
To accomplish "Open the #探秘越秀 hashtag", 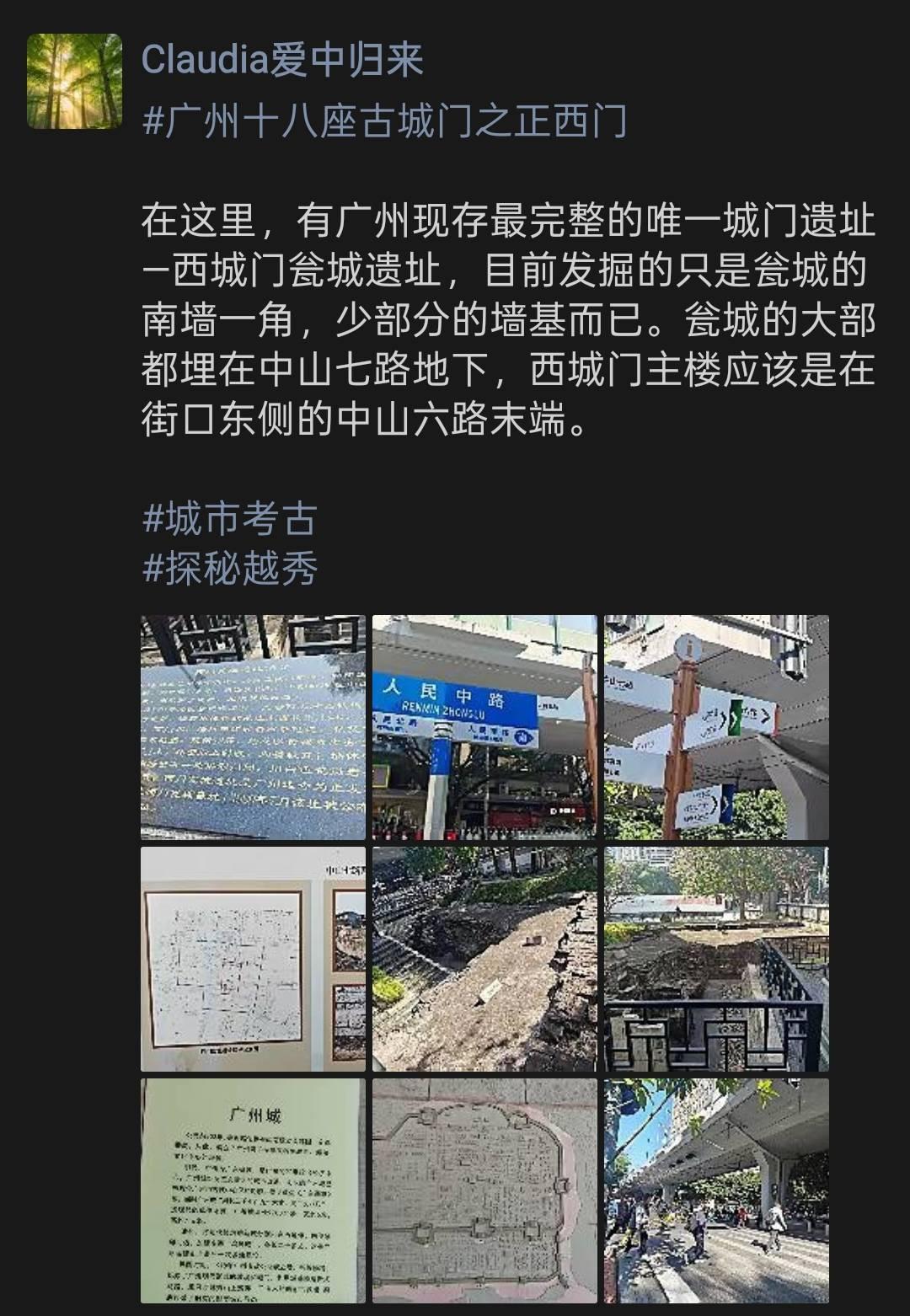I will tap(230, 569).
